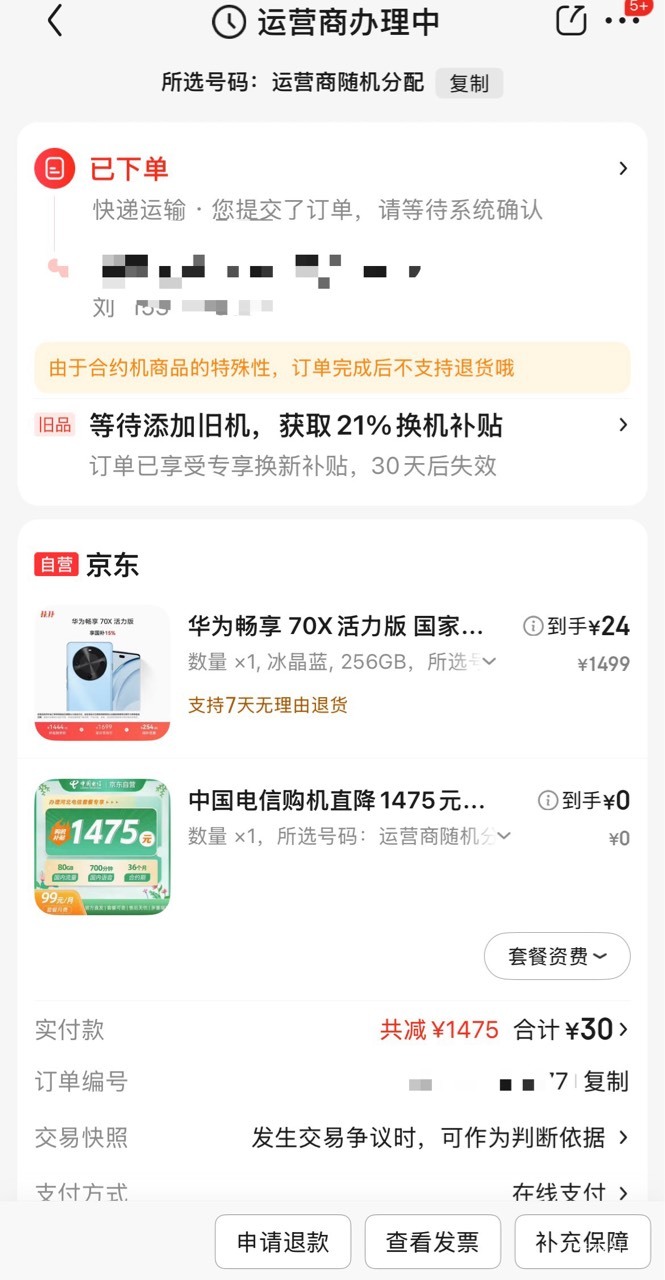This screenshot has height=1280, width=665.
Task: Add extra protection with 补充保障
Action: (x=582, y=1242)
